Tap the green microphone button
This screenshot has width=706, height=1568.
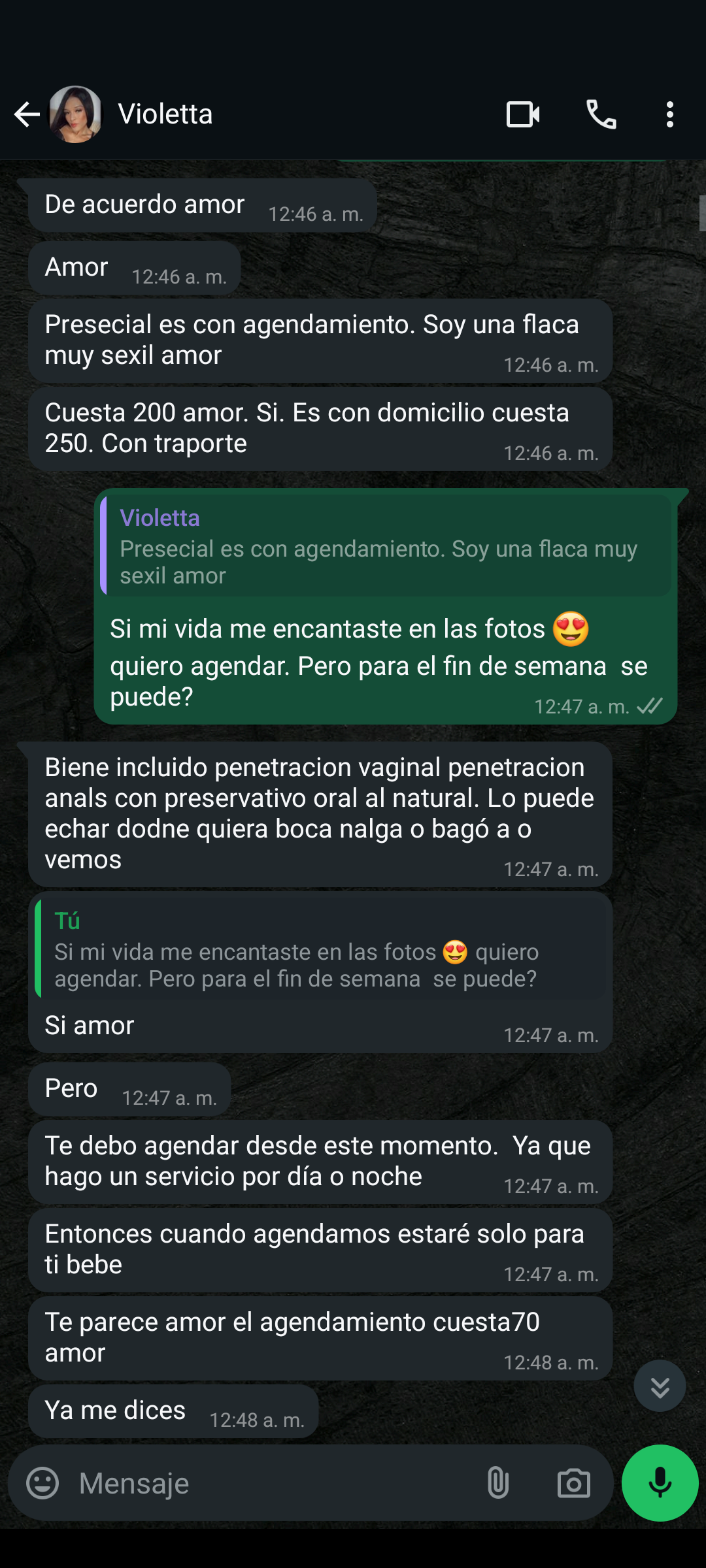[x=660, y=1482]
